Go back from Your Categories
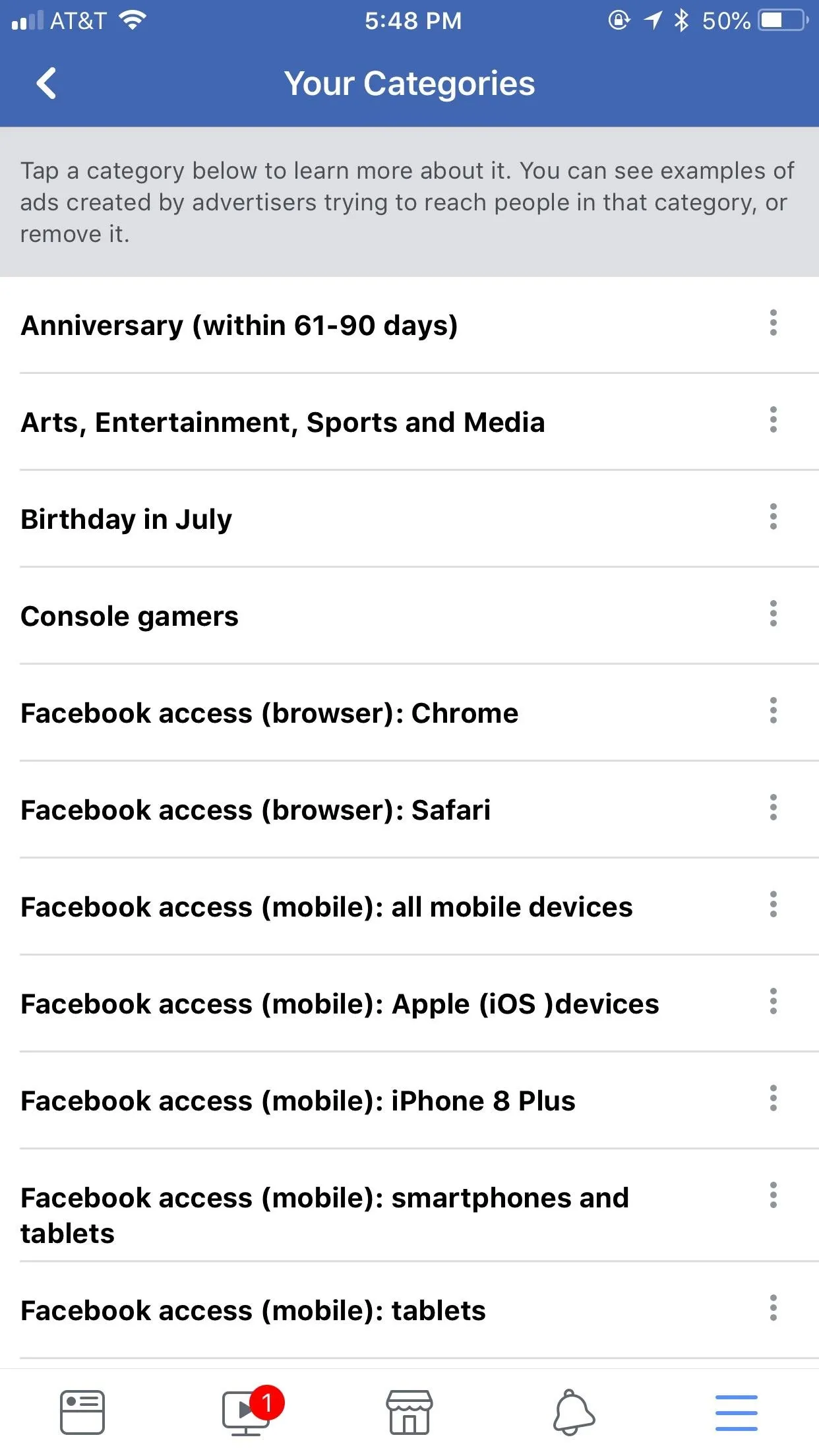Screen dimensions: 819x1456 46,84
